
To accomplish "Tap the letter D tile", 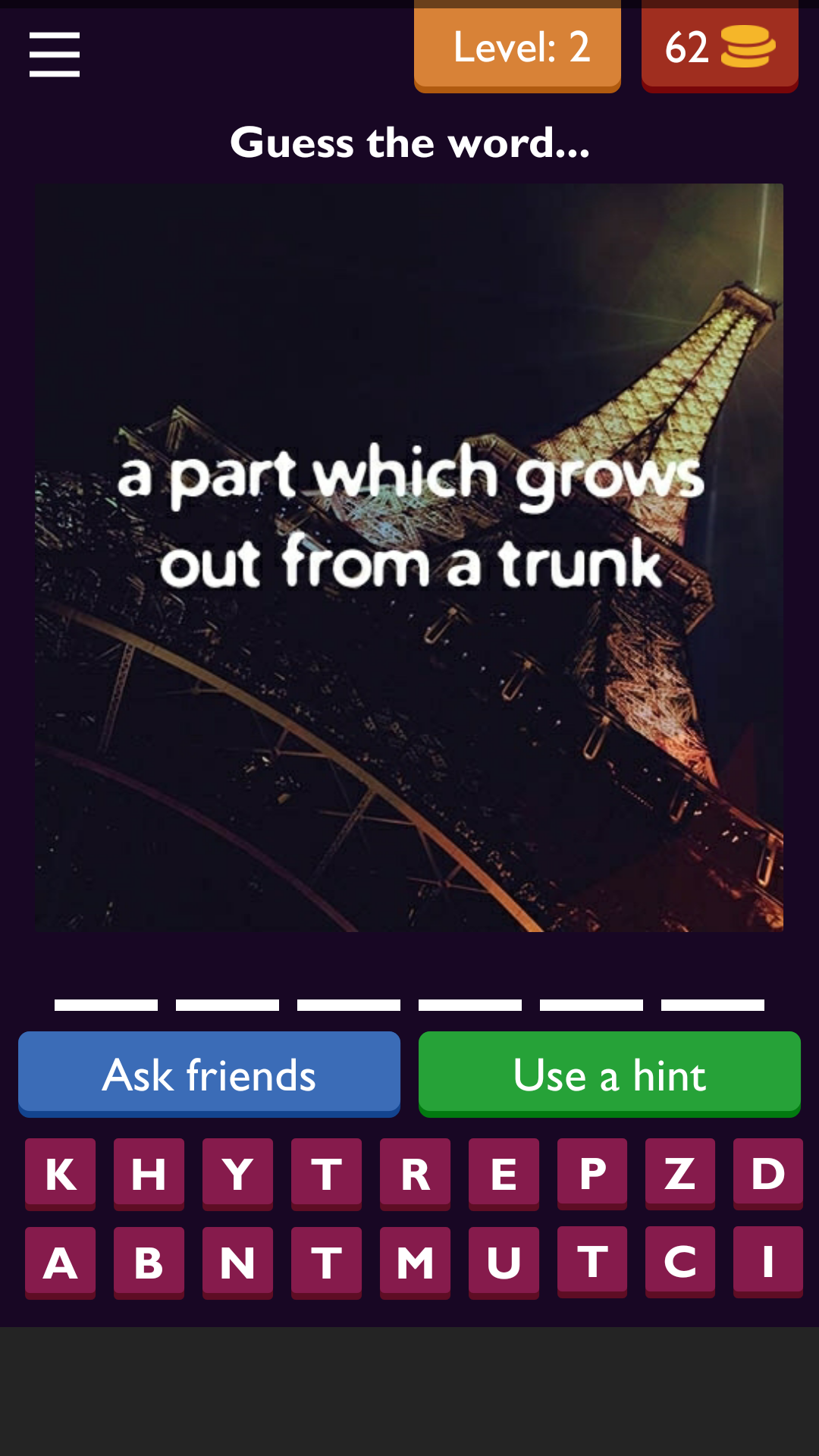I will click(x=767, y=1173).
